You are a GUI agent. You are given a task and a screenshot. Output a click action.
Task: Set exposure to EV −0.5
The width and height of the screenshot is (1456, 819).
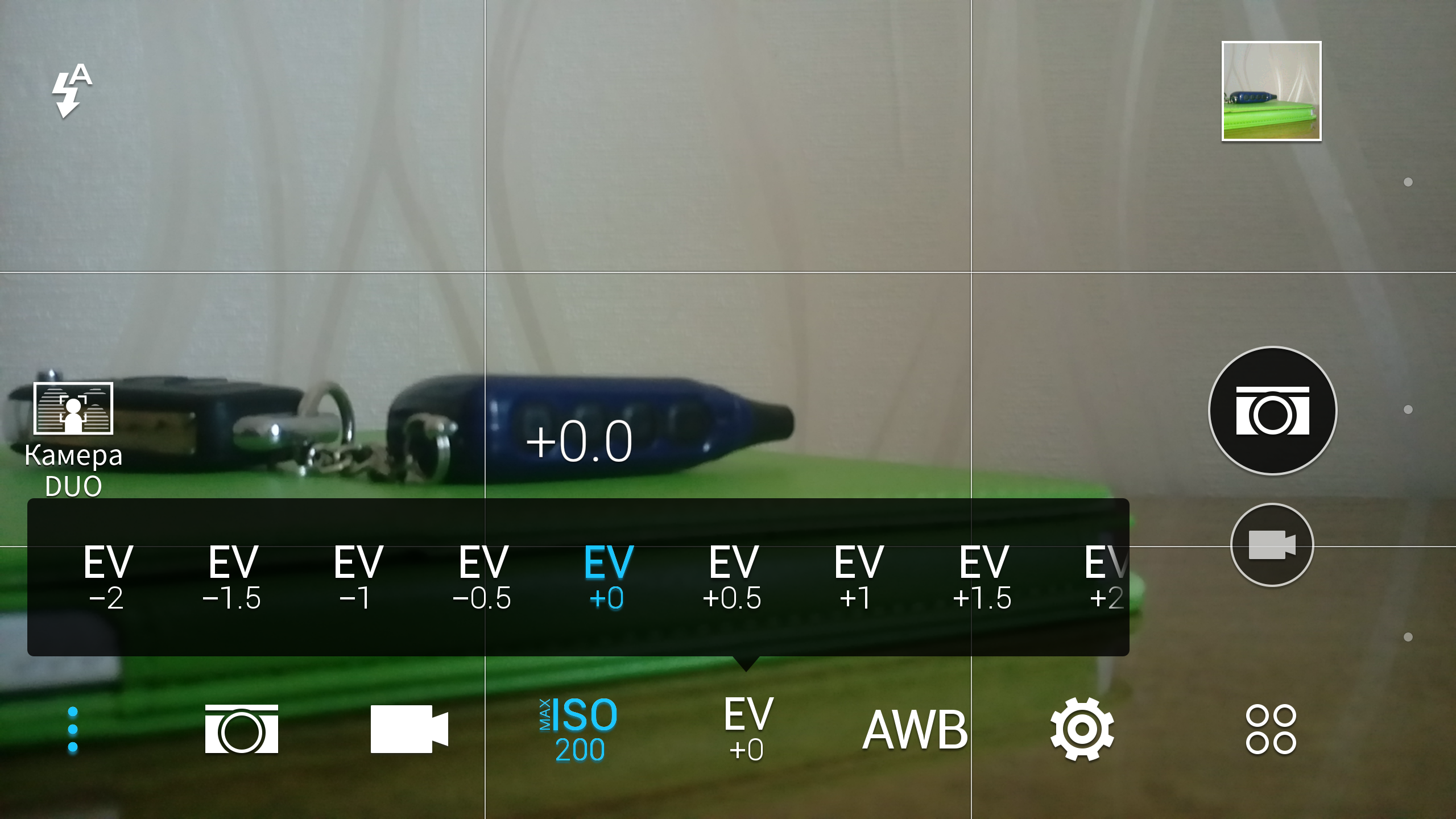[483, 577]
